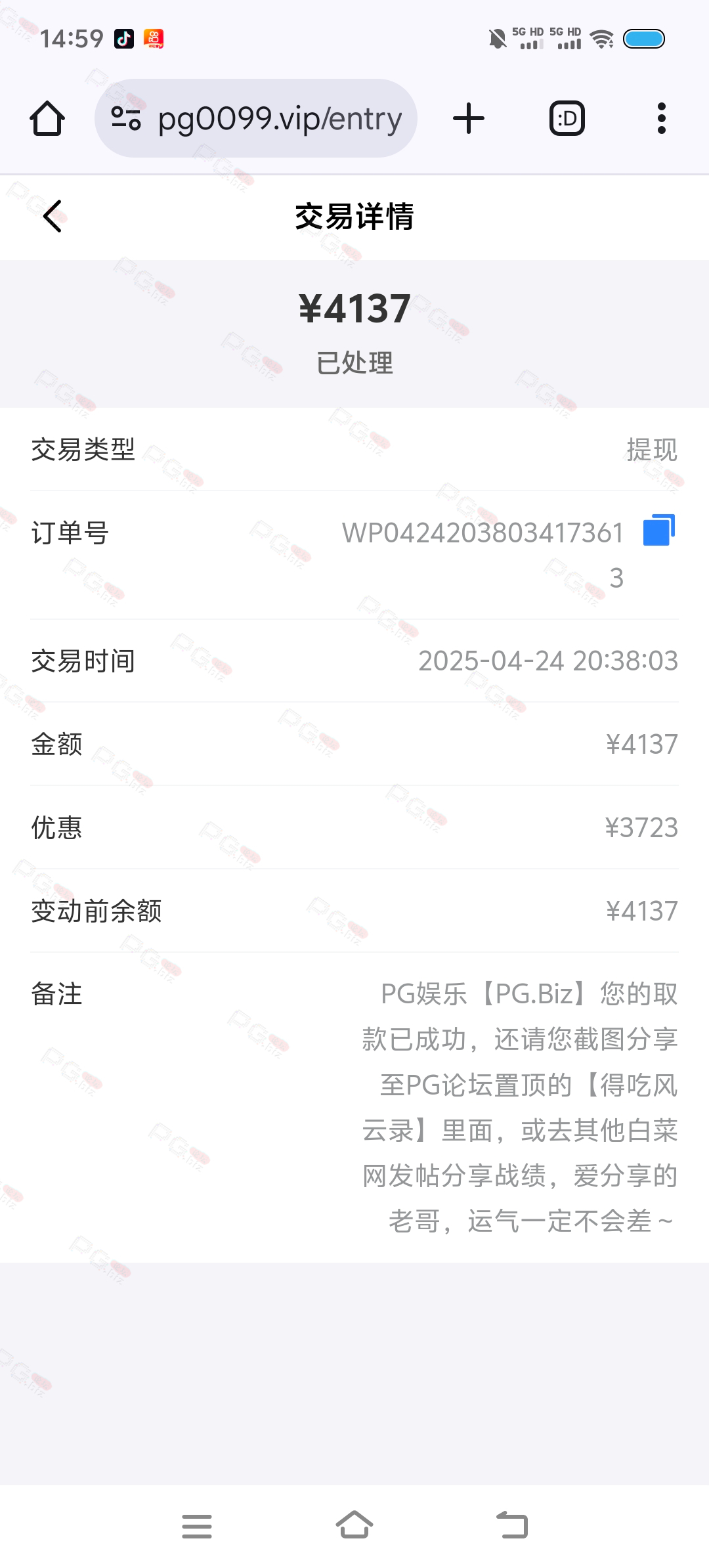Tap the pg0099.vip address bar
Viewport: 709px width, 1568px height.
(256, 118)
